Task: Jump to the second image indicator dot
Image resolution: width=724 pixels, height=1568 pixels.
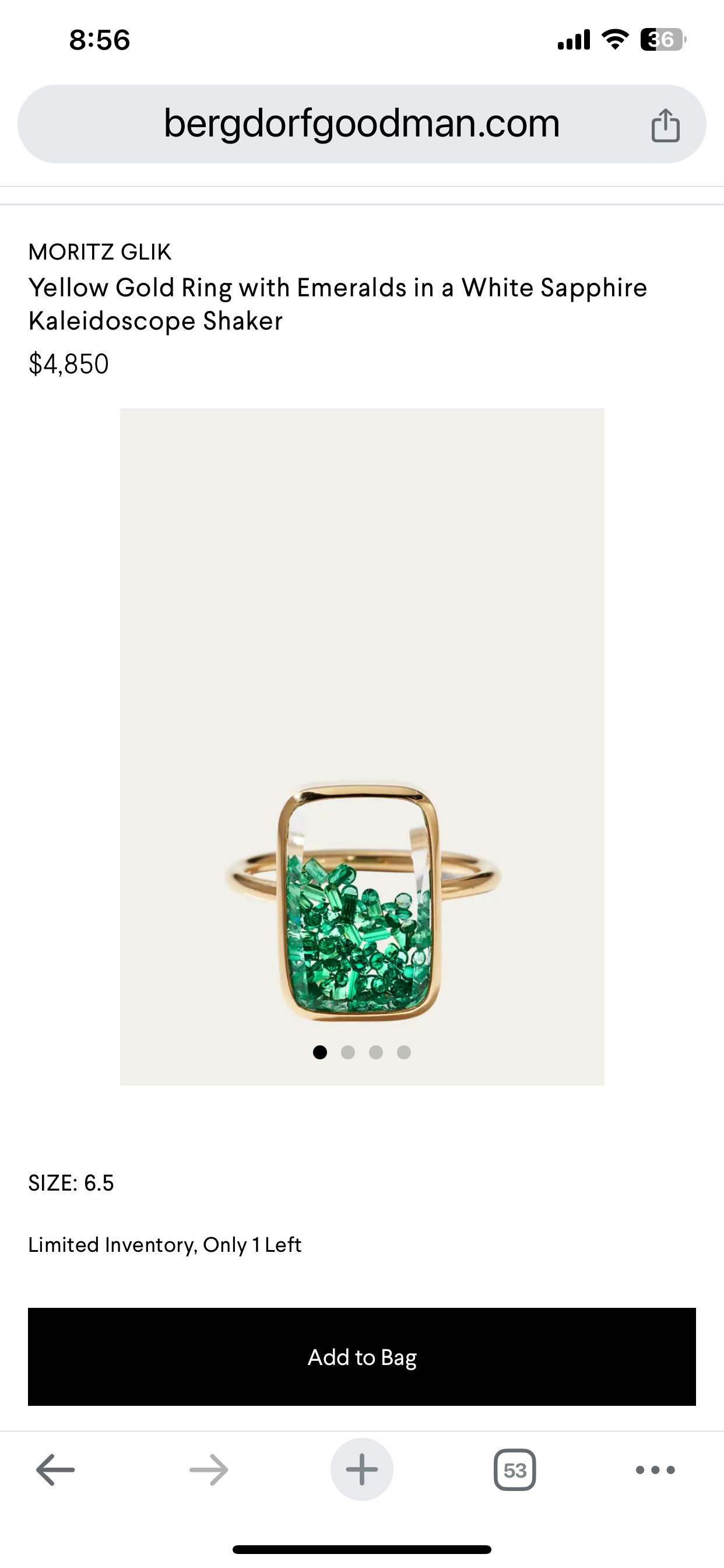Action: point(348,1052)
